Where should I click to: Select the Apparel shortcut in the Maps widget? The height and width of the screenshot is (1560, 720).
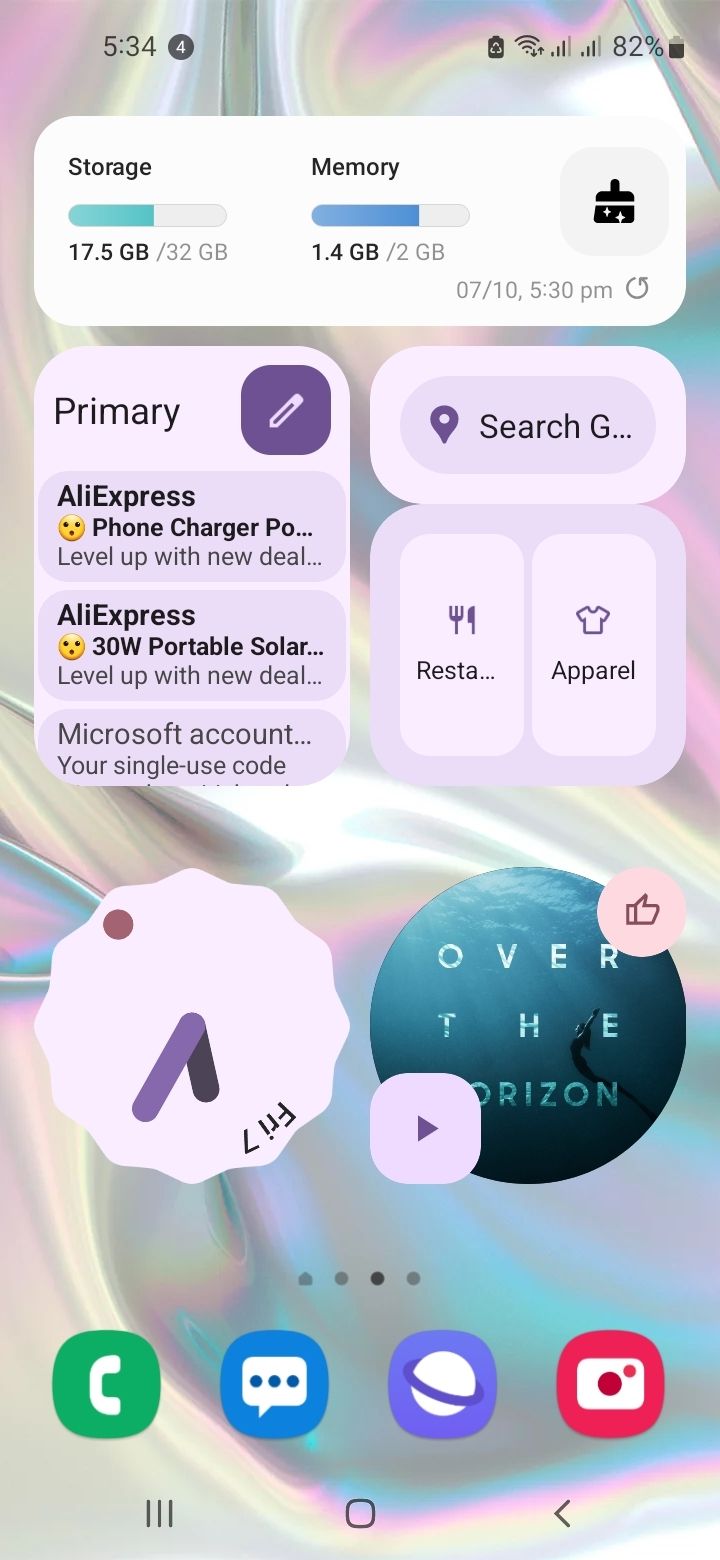(593, 640)
